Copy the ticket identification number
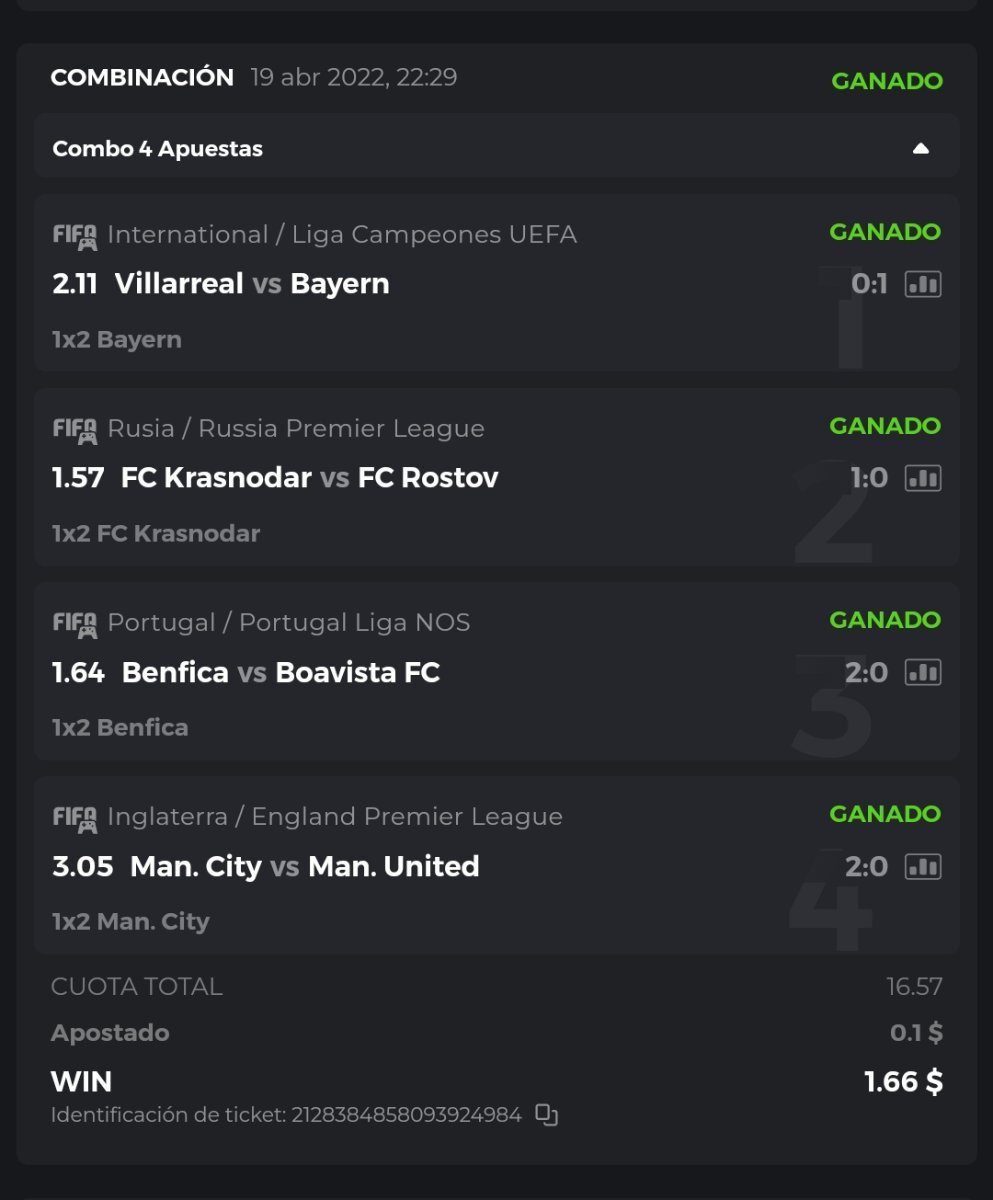 (x=546, y=1114)
